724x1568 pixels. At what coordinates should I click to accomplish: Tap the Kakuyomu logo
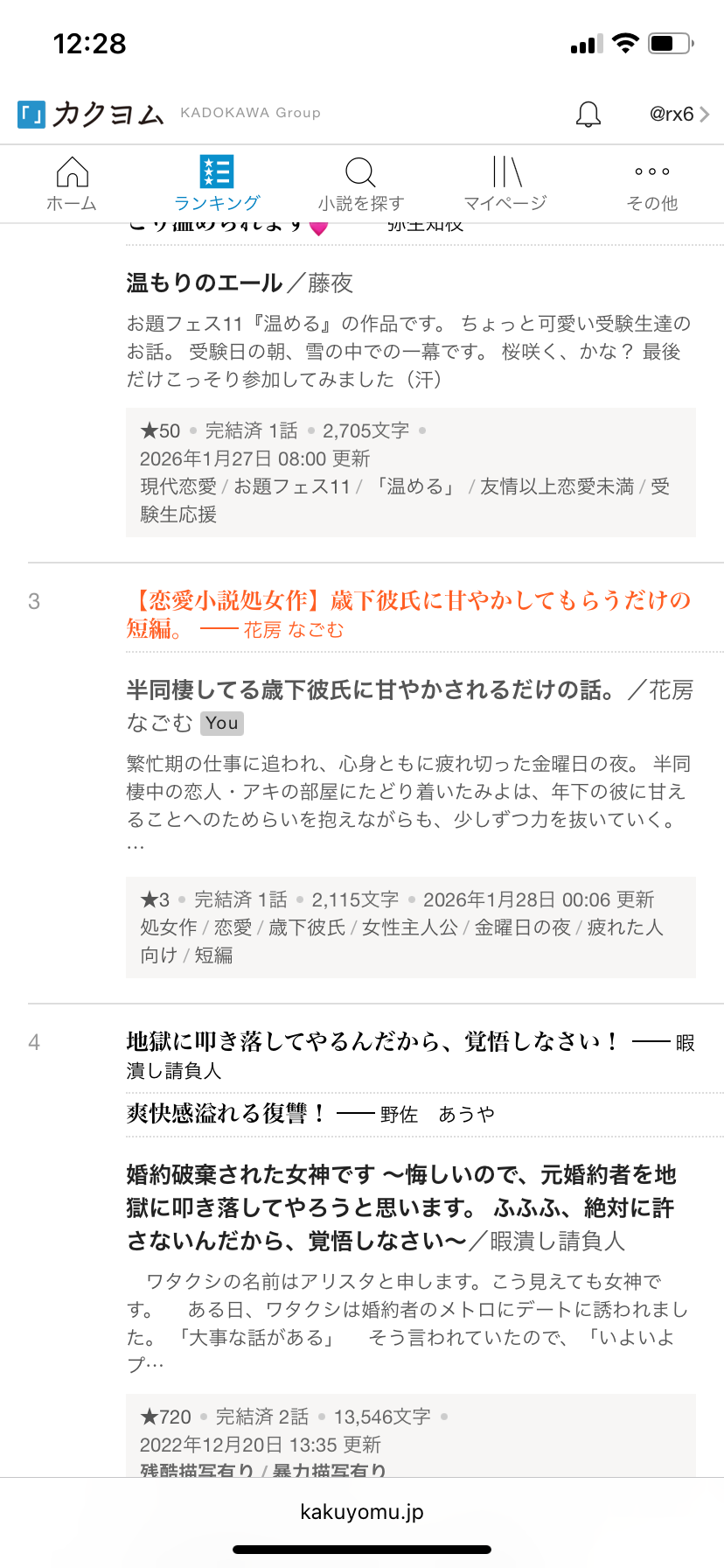point(91,114)
